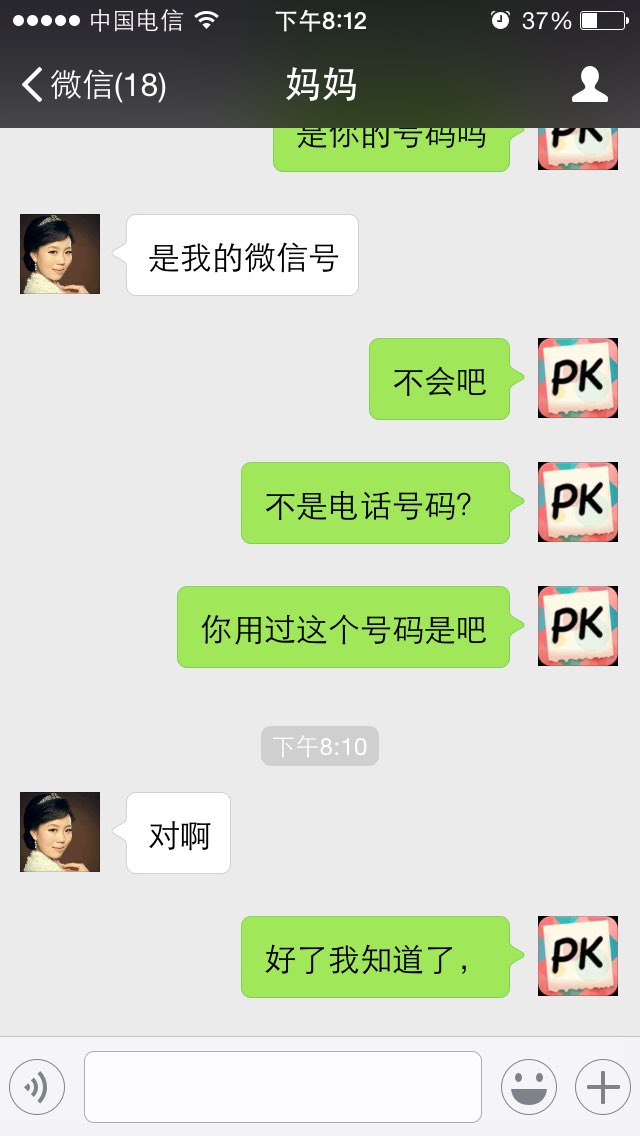Tap the PK avatar beside 好了我知道了

(x=578, y=956)
